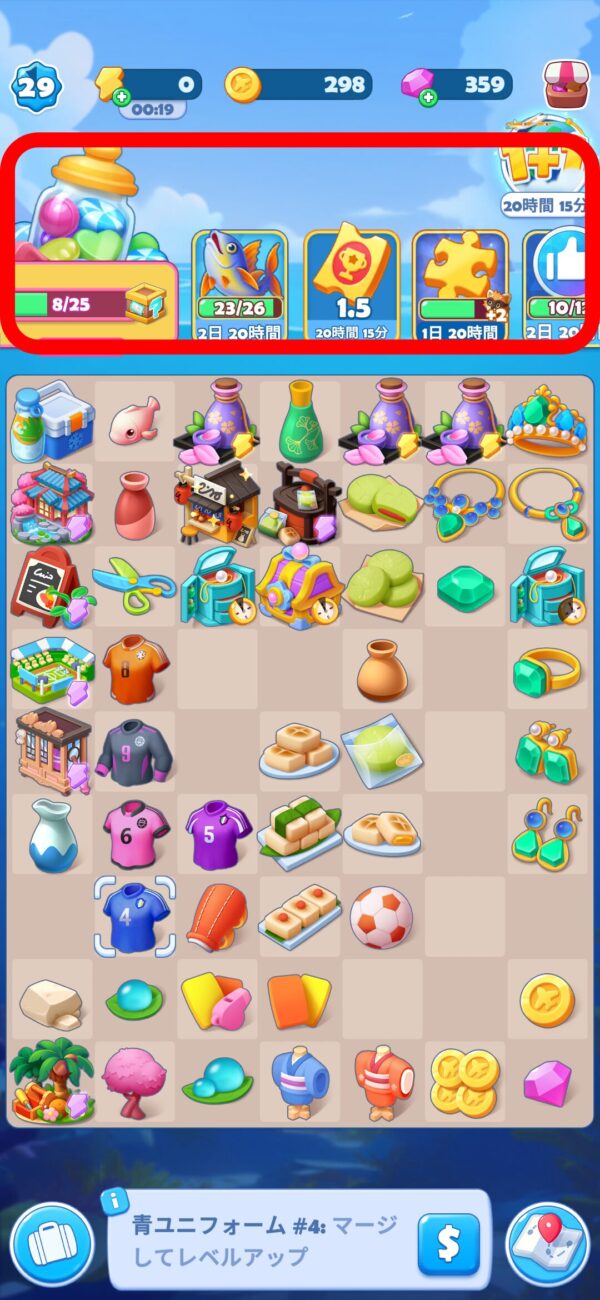The width and height of the screenshot is (600, 1300).
Task: Select the soccer ball on the board
Action: coord(381,916)
